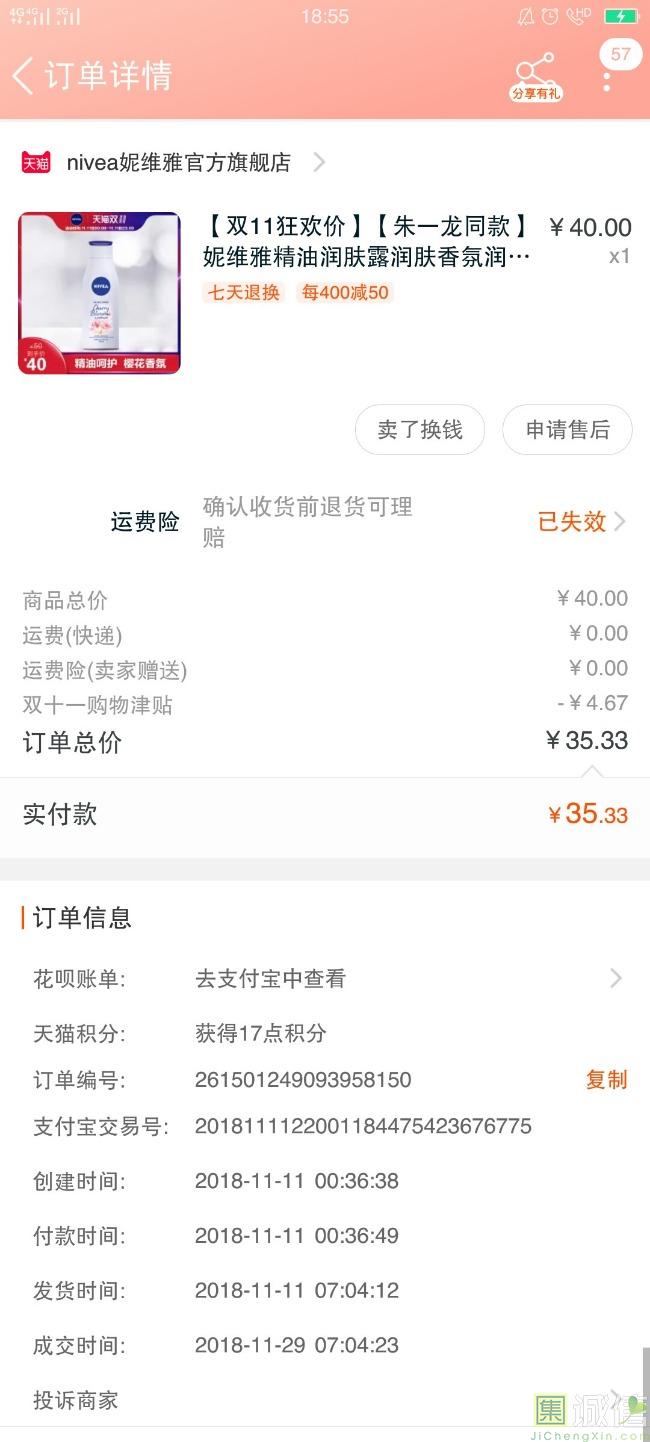Copy the order number with 复制

606,1080
